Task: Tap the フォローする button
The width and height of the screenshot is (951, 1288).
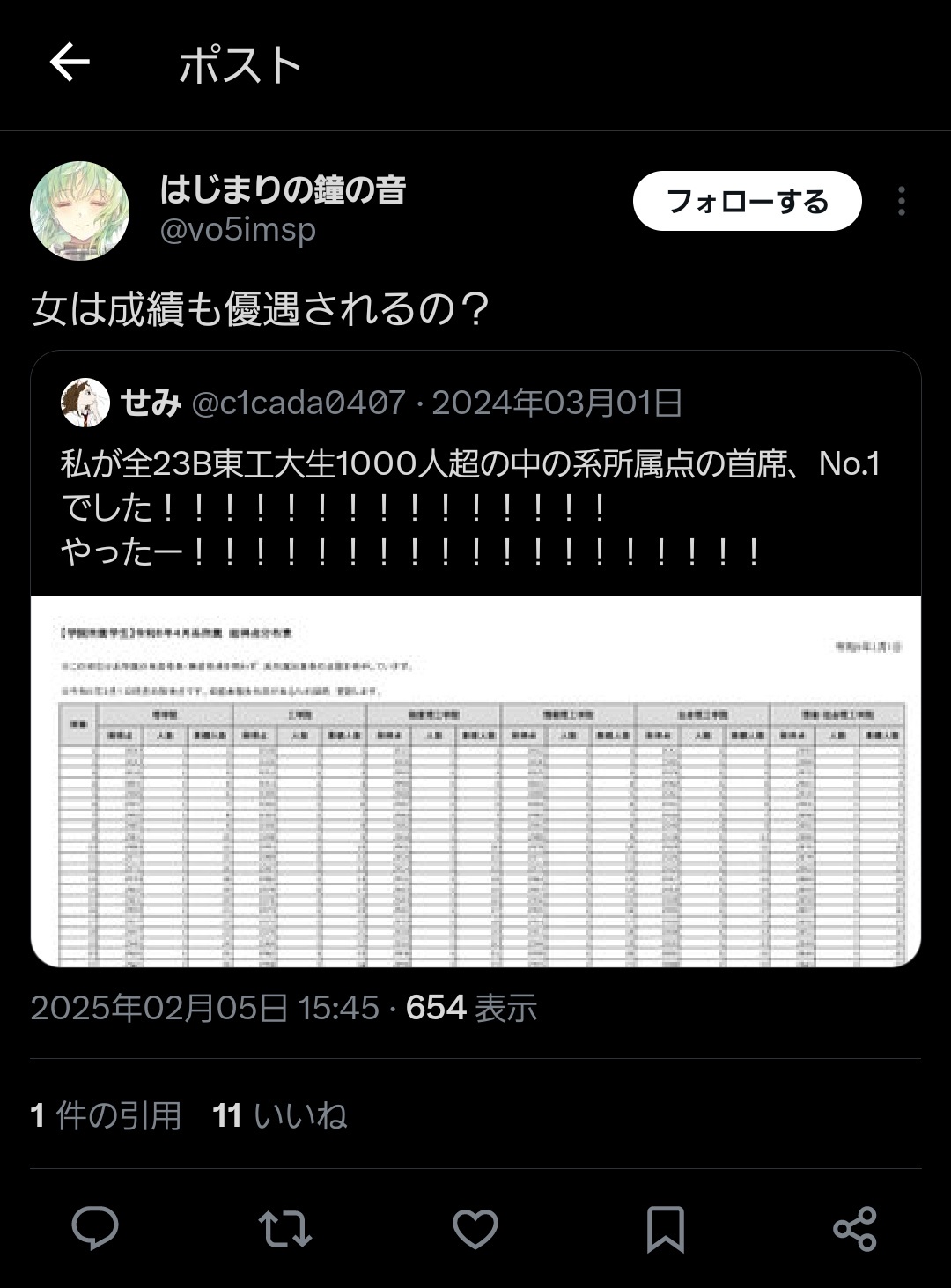Action: (747, 202)
